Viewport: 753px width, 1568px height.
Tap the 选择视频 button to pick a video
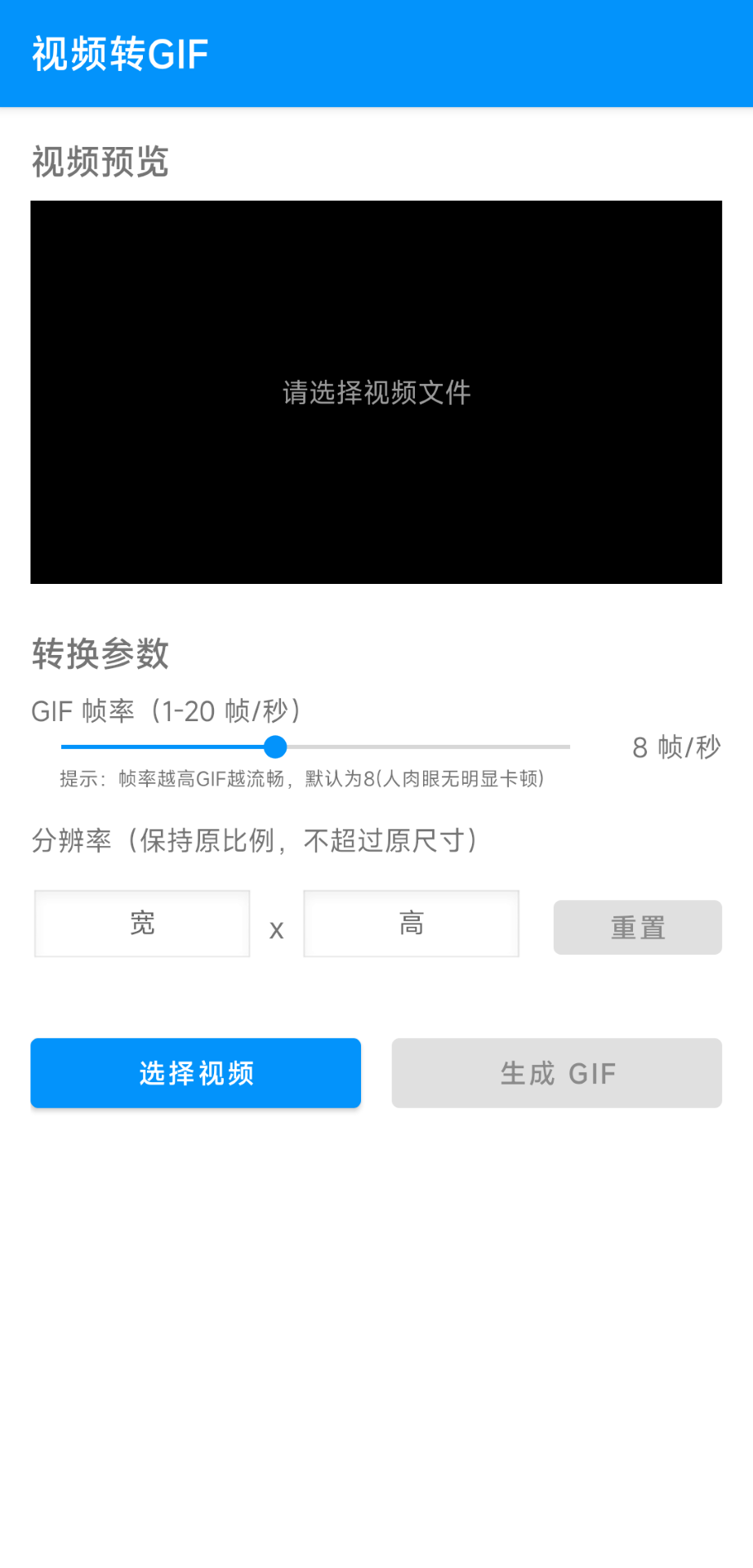pos(195,1072)
